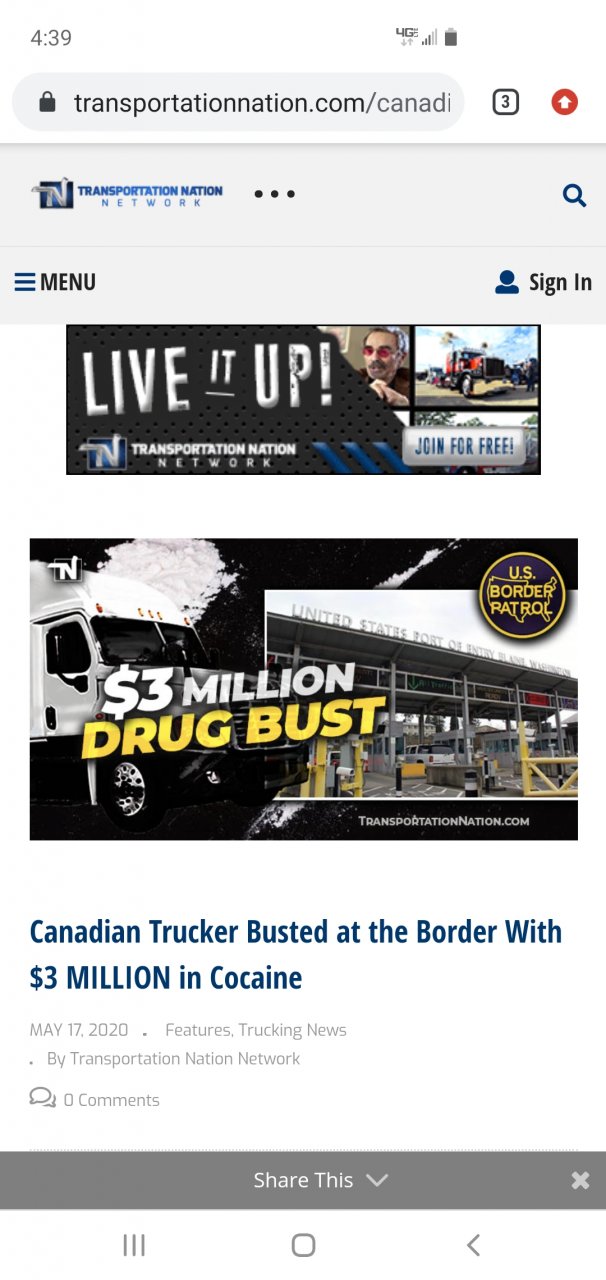Open the Trucking News category link
Viewport: 606px width, 1280px height.
pyautogui.click(x=292, y=1030)
